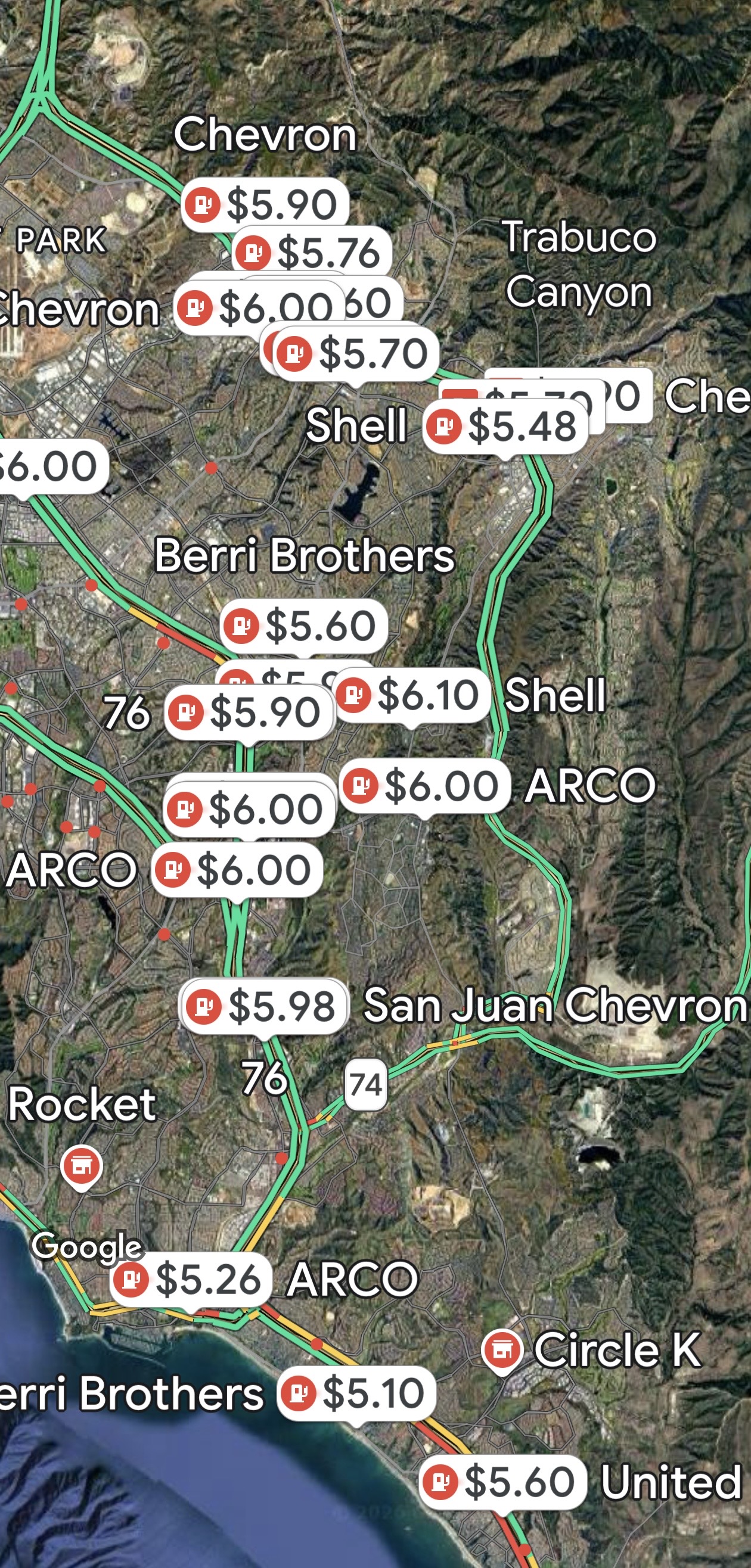Tap the Rocket store pin
This screenshot has height=1568, width=751.
coord(82,1166)
